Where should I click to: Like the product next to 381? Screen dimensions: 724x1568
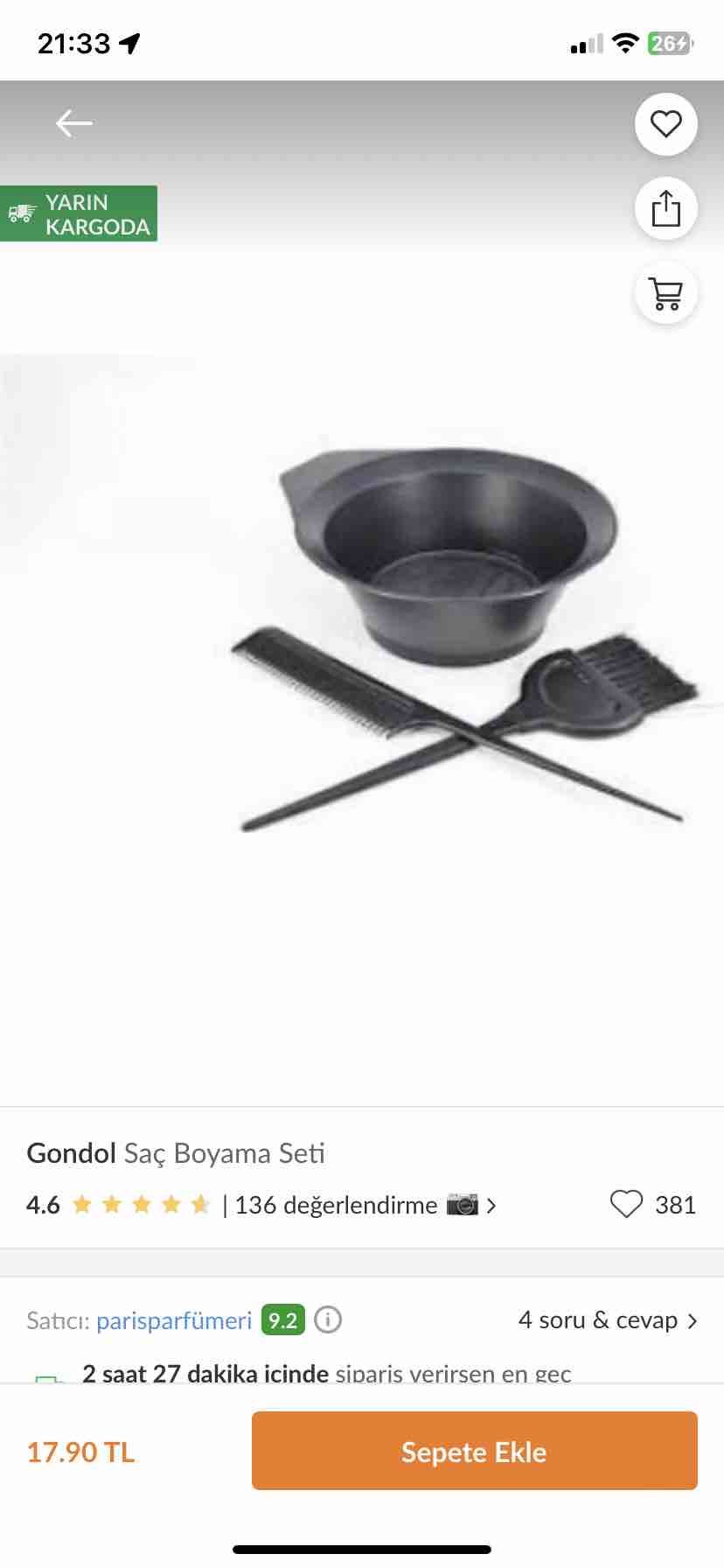(626, 1204)
